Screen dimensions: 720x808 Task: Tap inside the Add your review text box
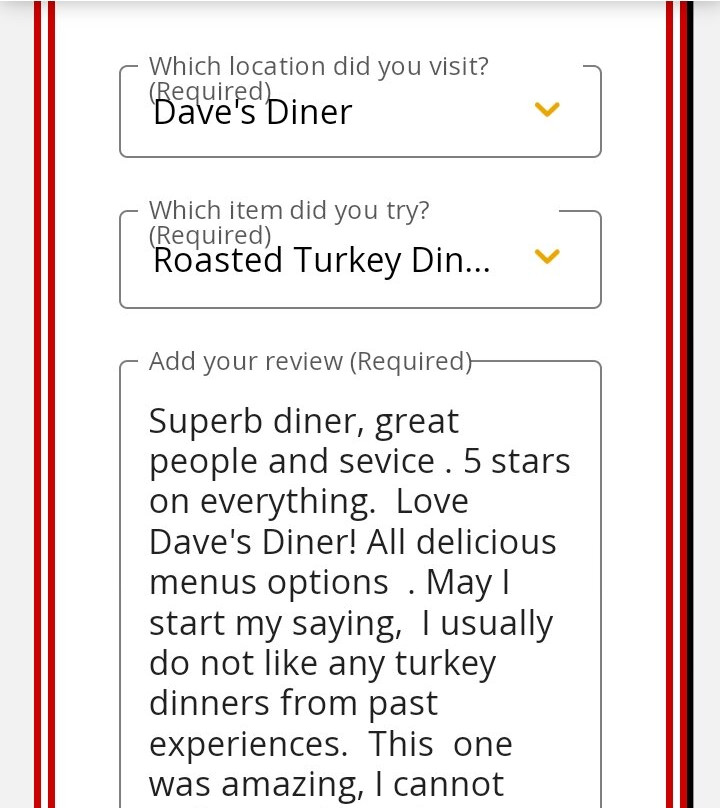(x=359, y=600)
